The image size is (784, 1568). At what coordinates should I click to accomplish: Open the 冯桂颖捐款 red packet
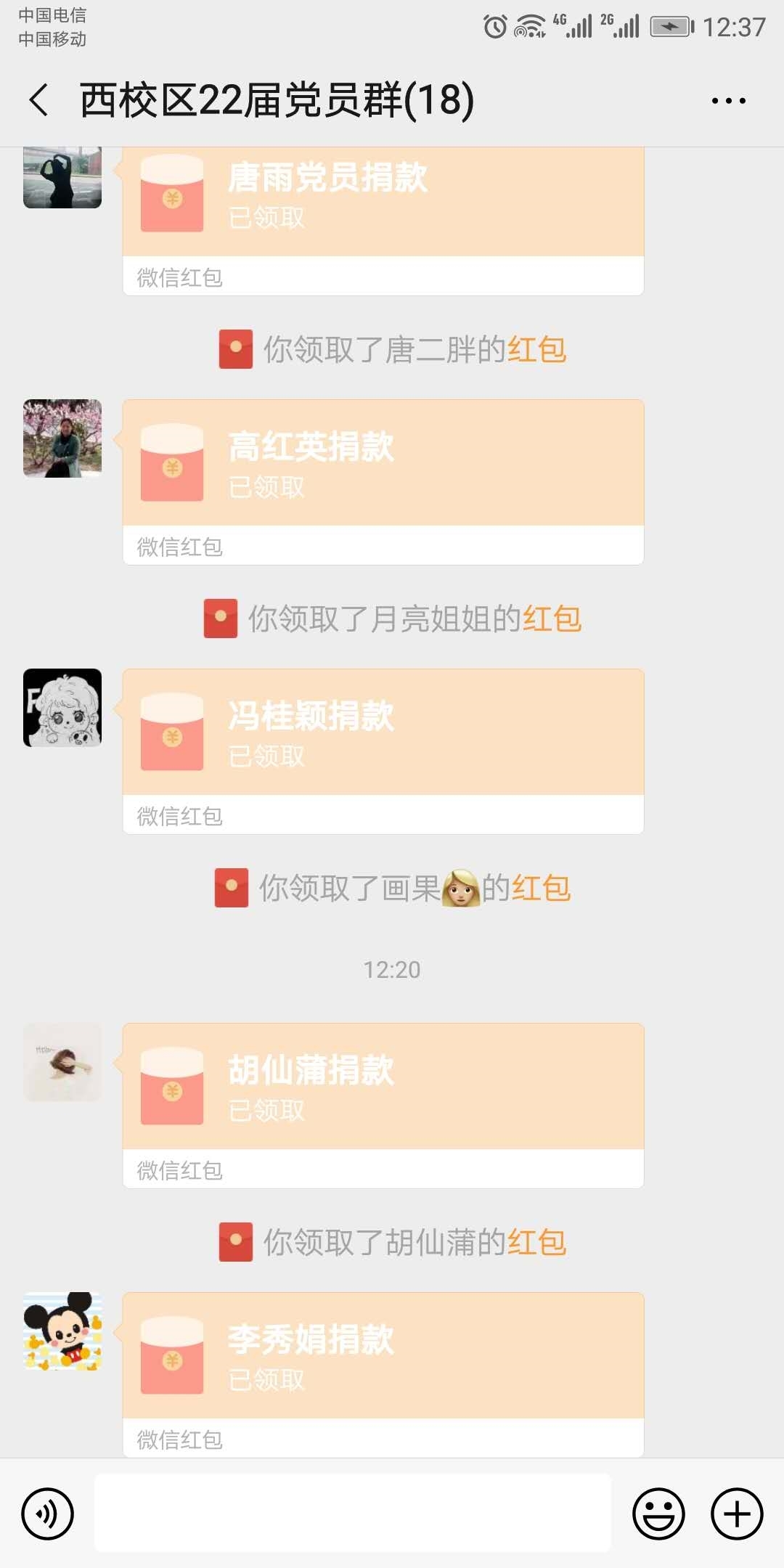[x=383, y=733]
